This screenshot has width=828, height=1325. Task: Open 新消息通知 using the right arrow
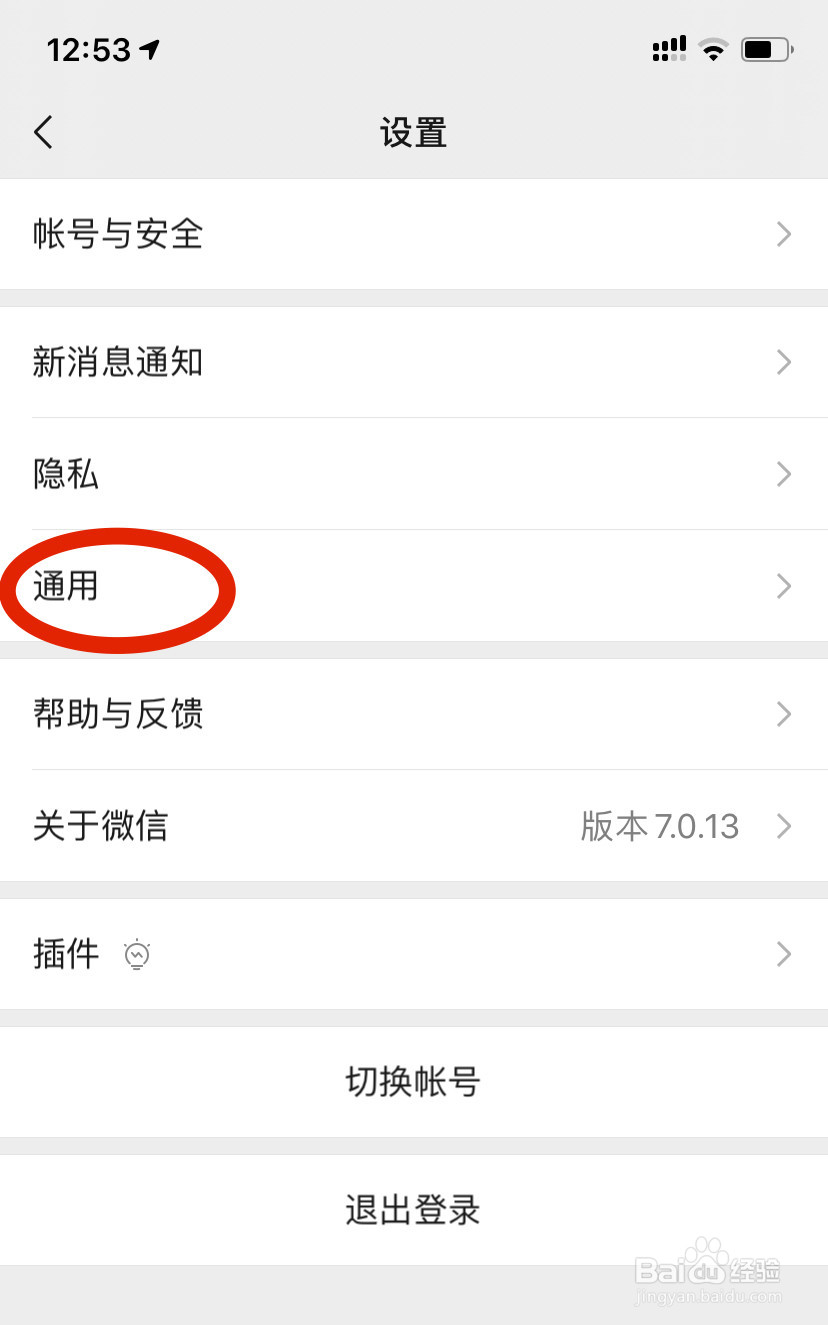(784, 363)
